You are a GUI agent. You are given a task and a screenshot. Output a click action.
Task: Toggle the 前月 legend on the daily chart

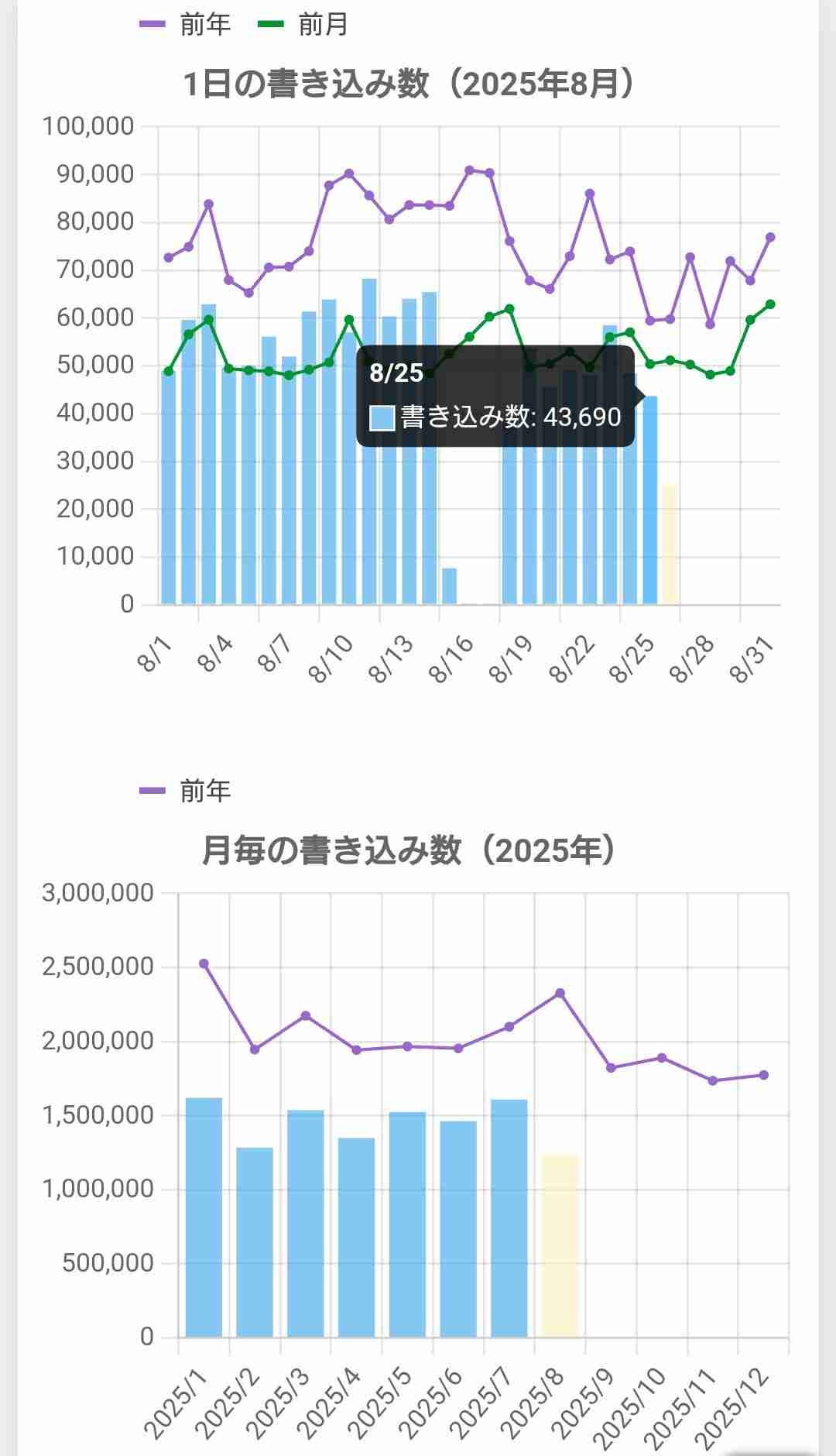pos(303,25)
